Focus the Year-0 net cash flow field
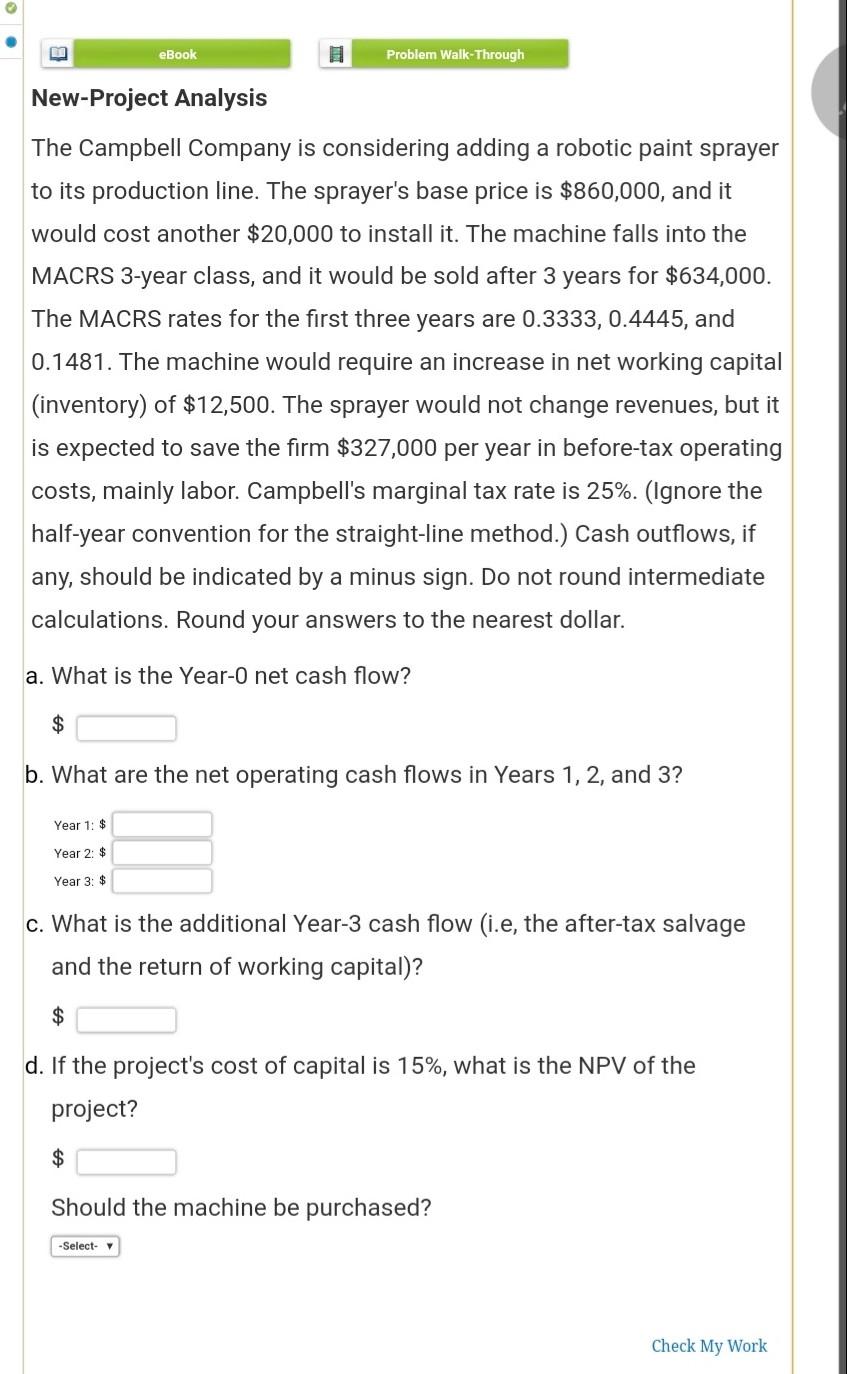 pyautogui.click(x=127, y=728)
